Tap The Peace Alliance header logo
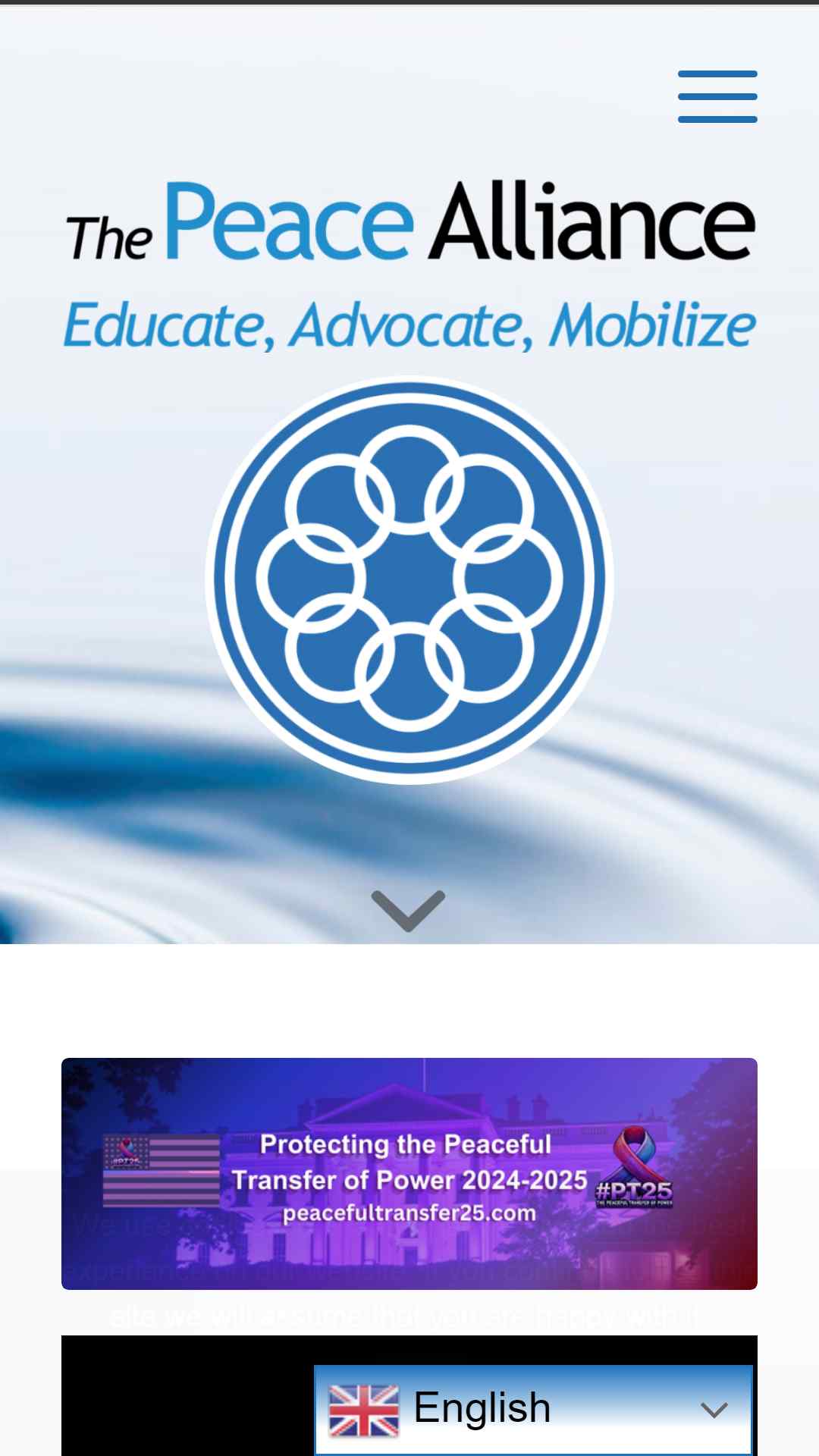The width and height of the screenshot is (819, 1456). pos(409,265)
